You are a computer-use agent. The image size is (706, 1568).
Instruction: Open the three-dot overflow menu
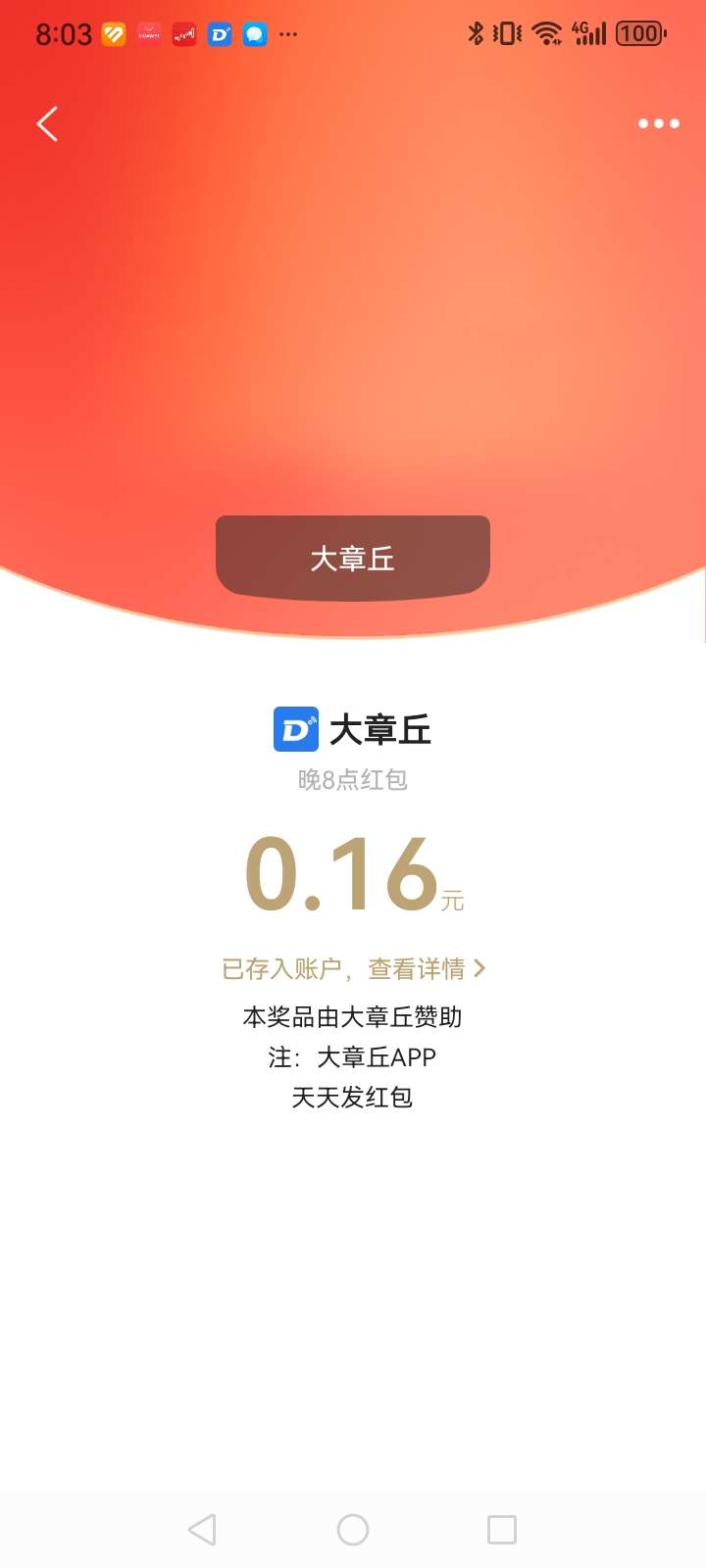[658, 123]
